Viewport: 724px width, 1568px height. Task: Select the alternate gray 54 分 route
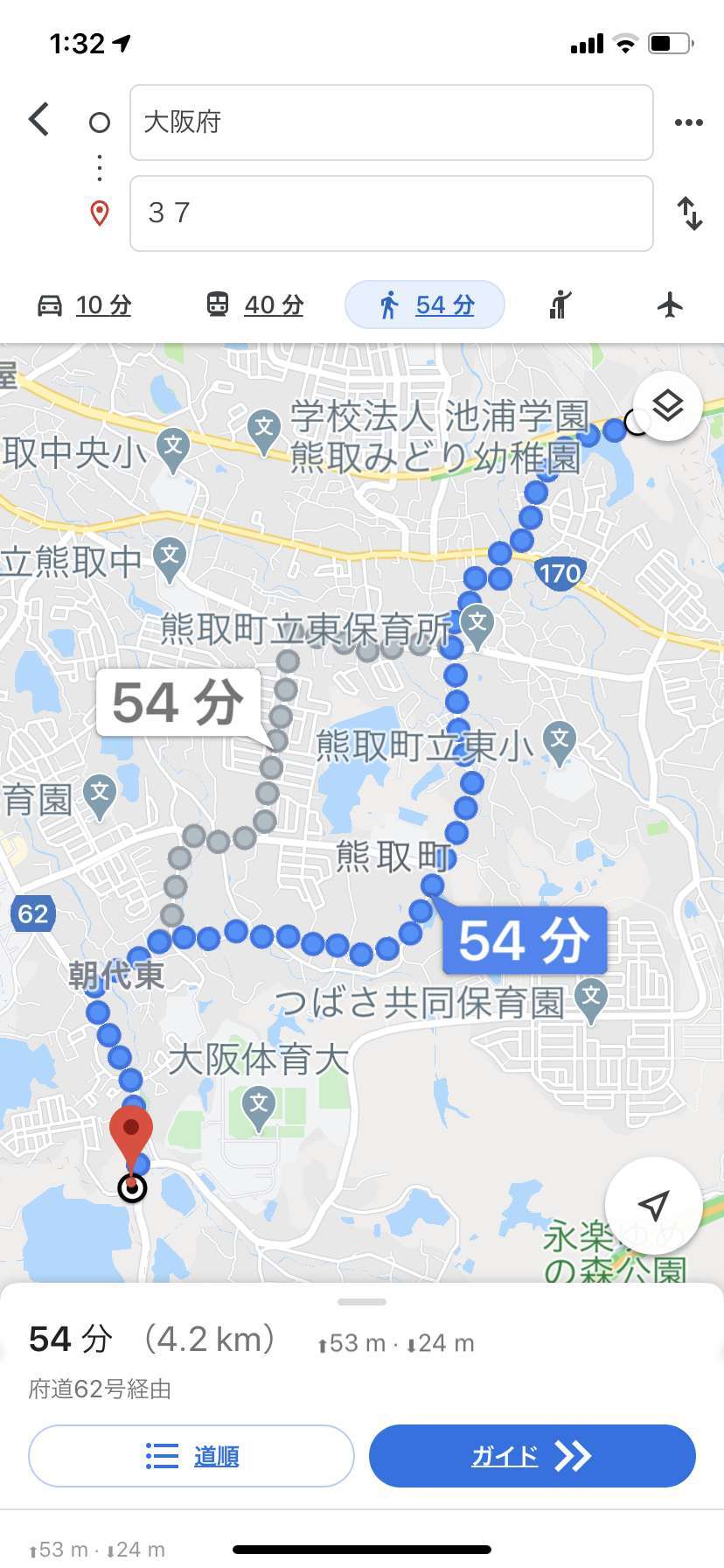pyautogui.click(x=178, y=702)
